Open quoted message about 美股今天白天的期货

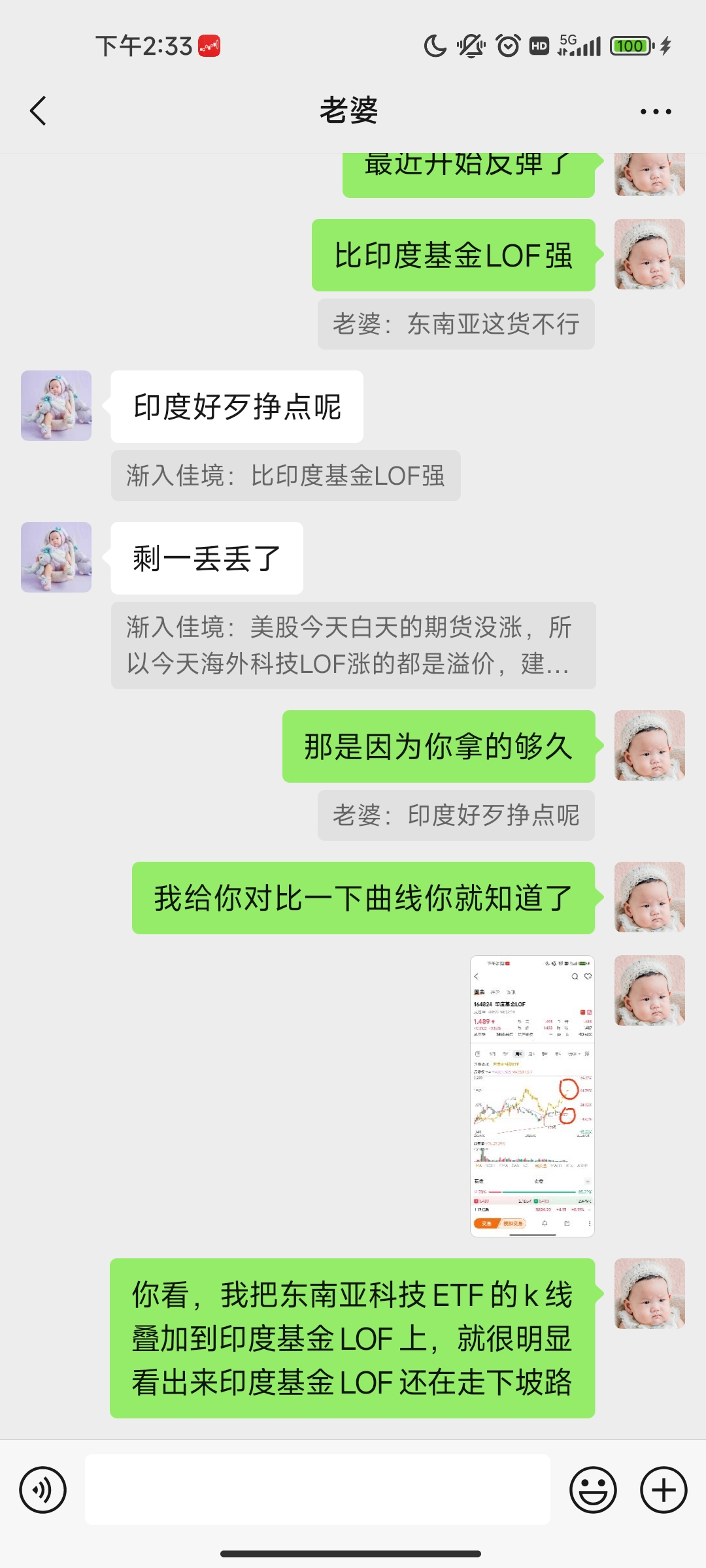coord(353,645)
